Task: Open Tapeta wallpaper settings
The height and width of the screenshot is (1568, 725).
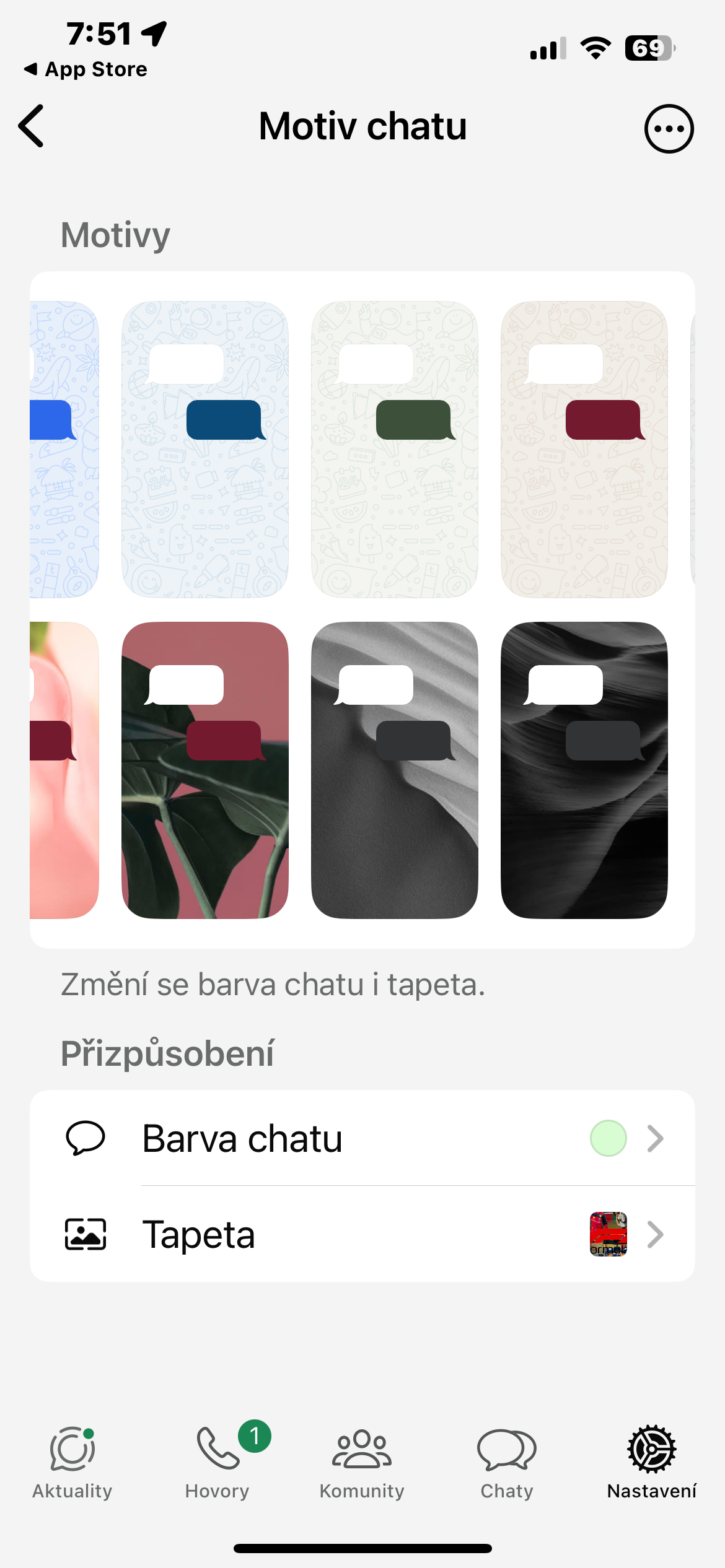Action: [362, 1234]
